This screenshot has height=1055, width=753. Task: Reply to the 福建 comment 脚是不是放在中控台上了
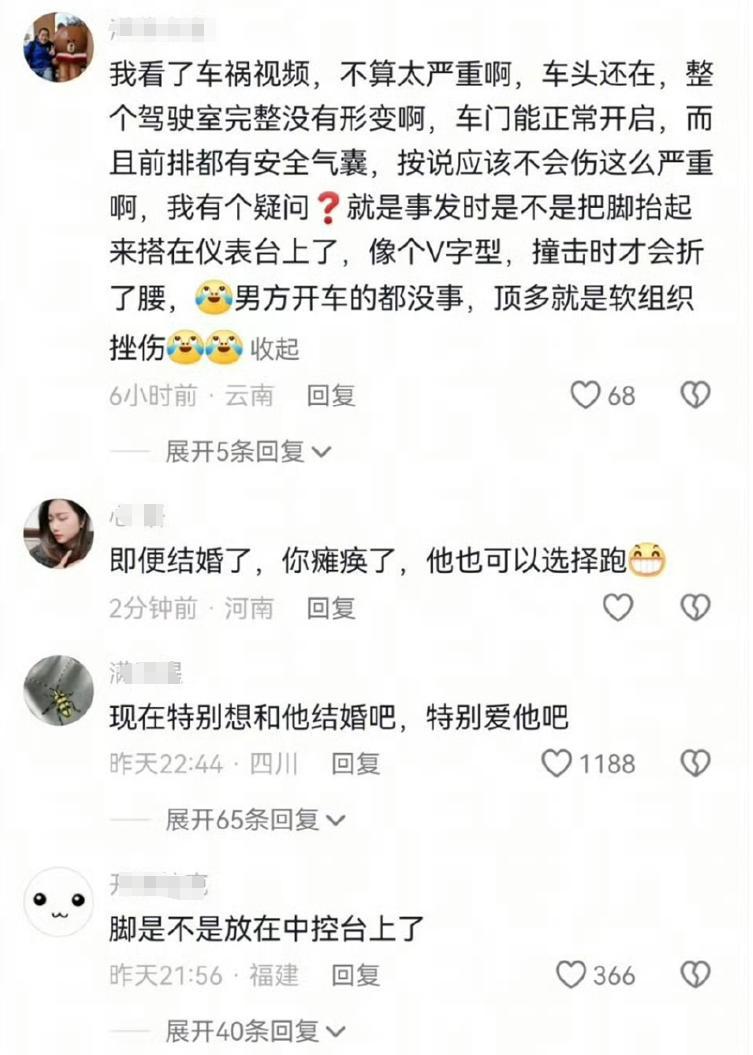[355, 974]
